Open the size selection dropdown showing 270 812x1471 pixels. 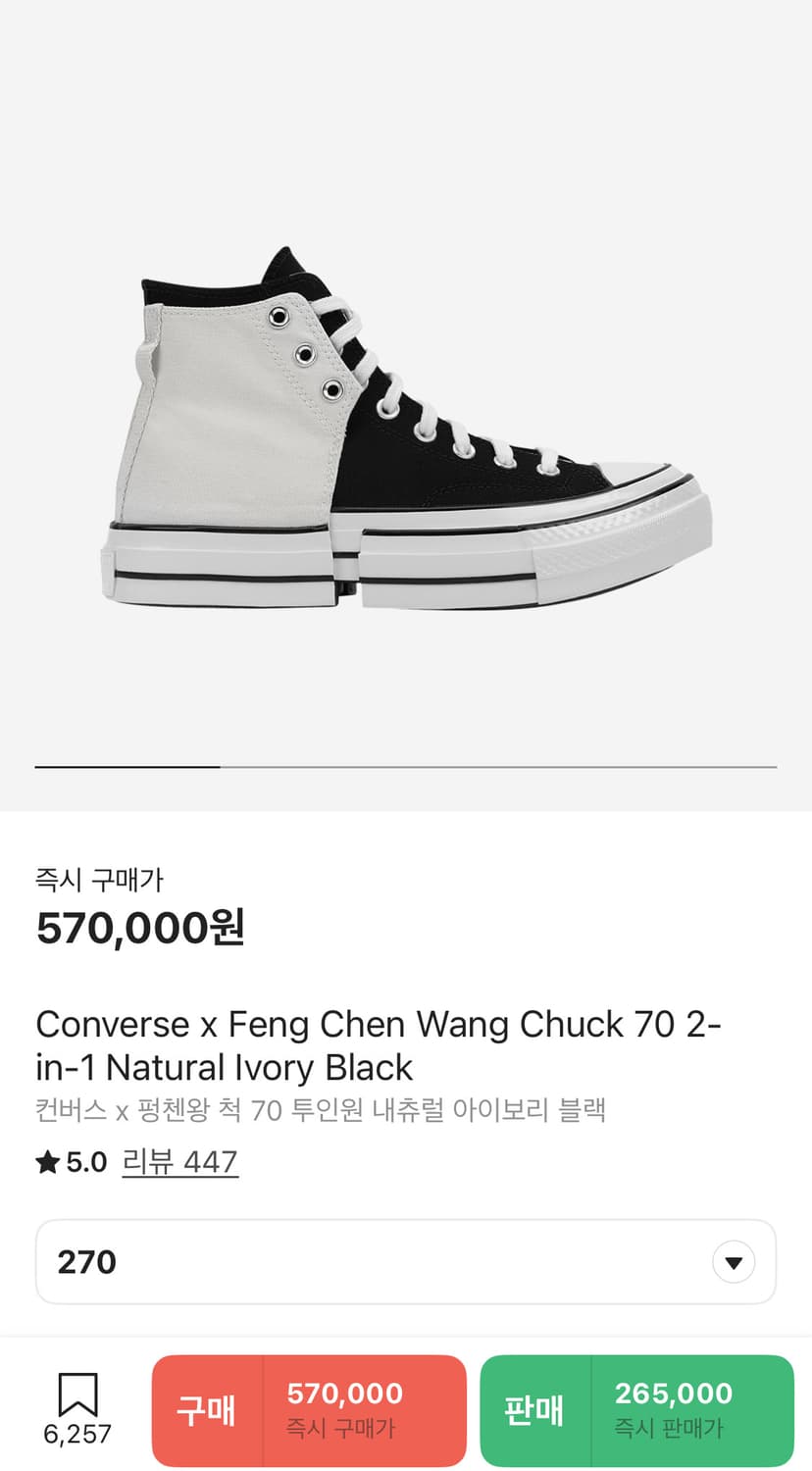pyautogui.click(x=406, y=1262)
